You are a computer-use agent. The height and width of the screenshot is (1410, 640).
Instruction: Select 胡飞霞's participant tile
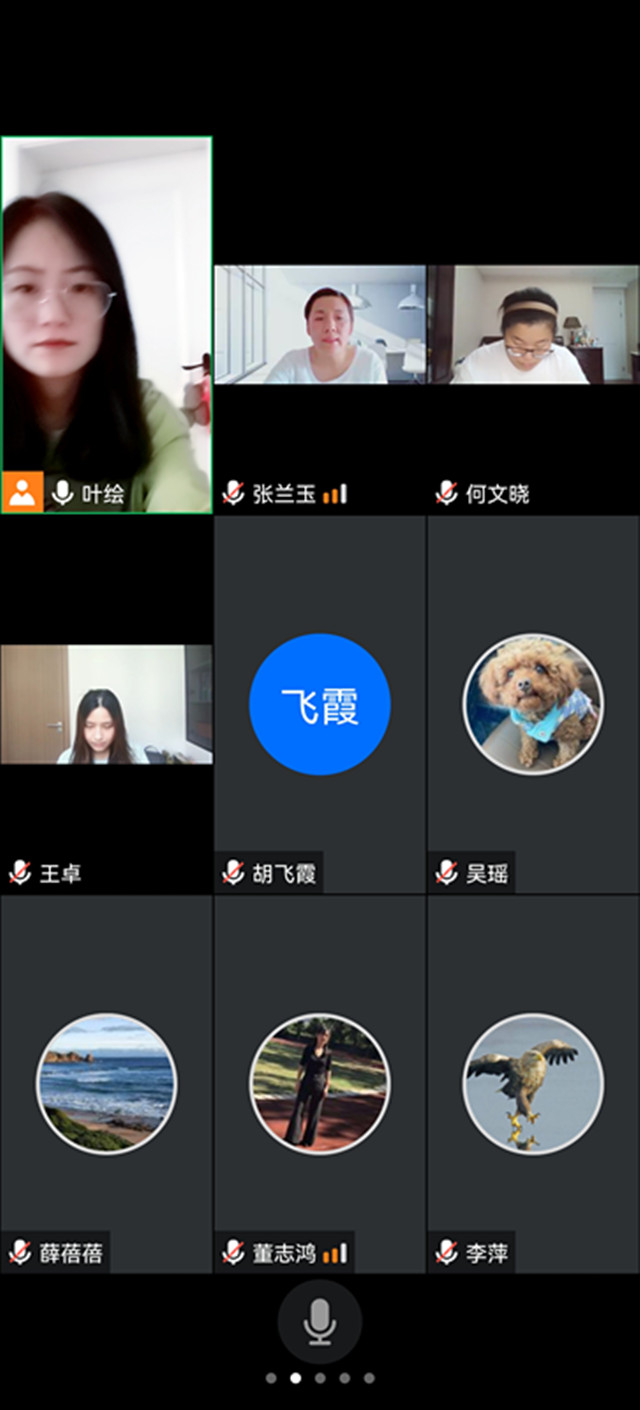pos(320,705)
